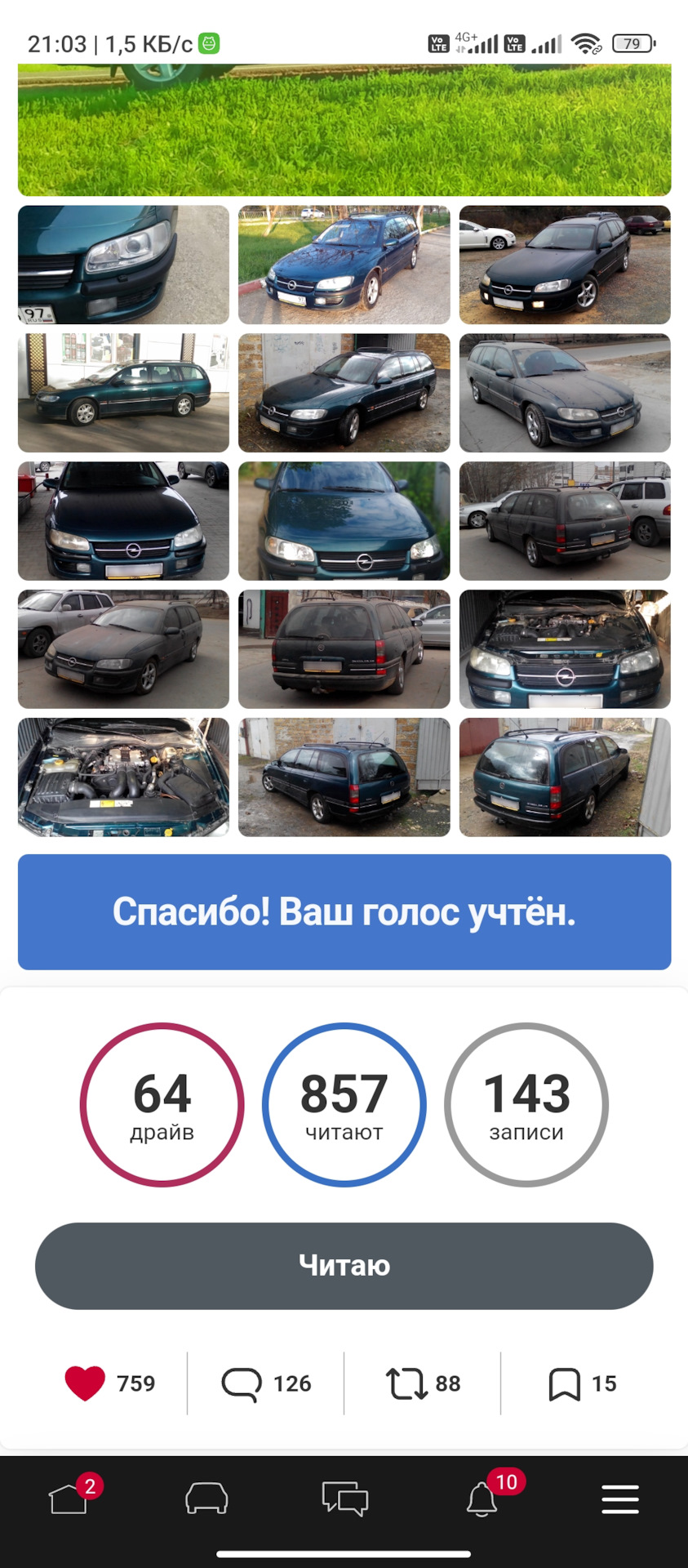Open the headlight close-up photo thumbnail
Viewport: 688px width, 1568px height.
123,265
